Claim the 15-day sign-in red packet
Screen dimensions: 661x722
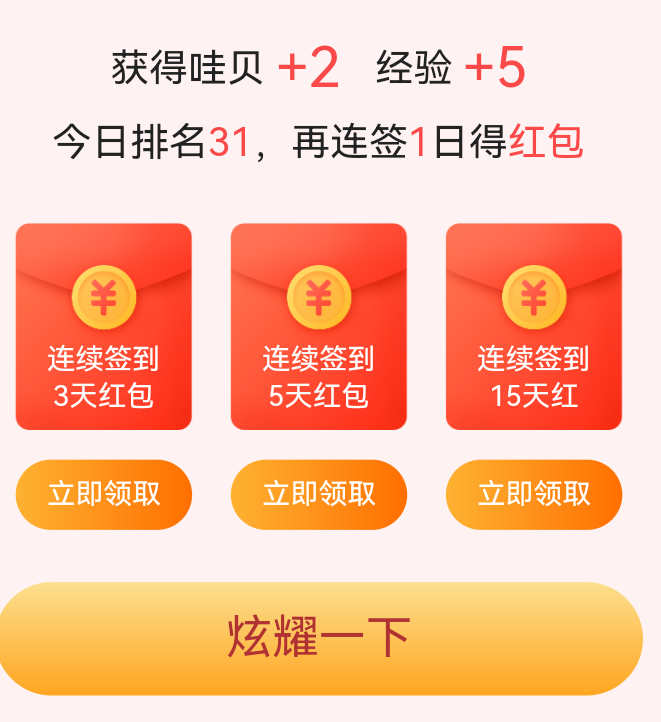533,494
